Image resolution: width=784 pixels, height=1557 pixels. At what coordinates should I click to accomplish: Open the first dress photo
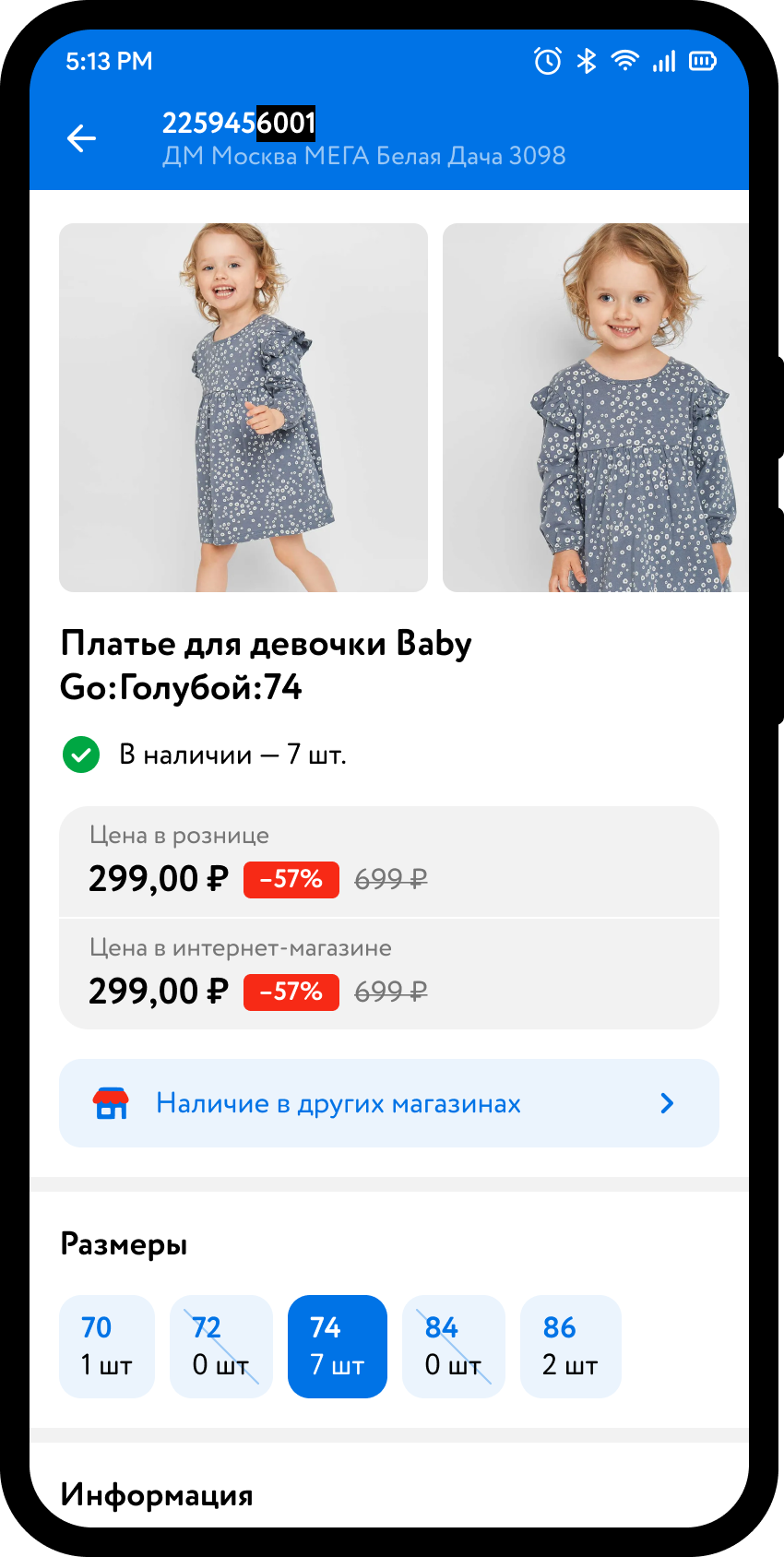coord(244,408)
